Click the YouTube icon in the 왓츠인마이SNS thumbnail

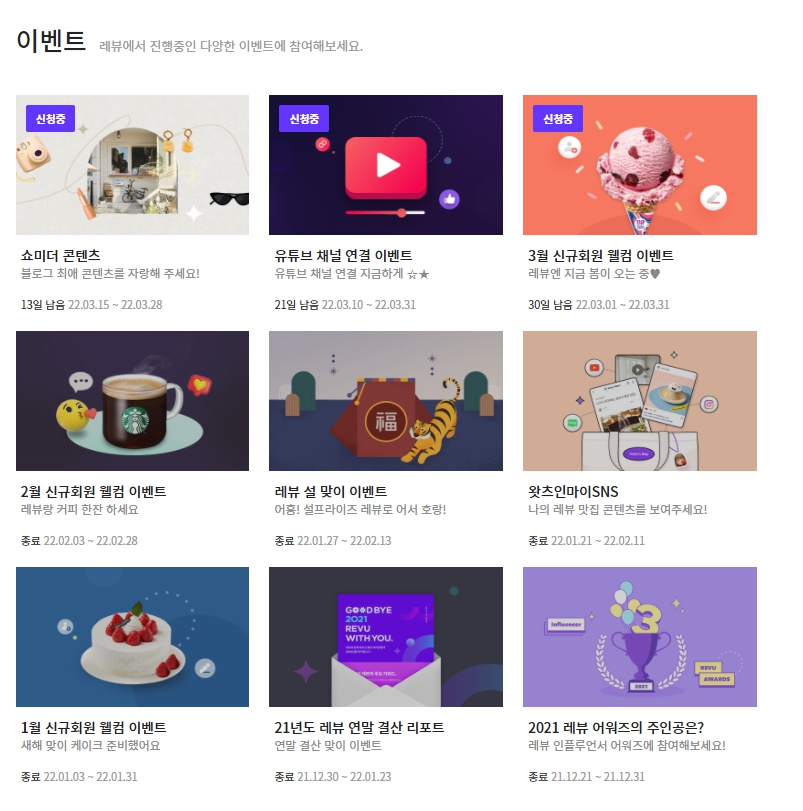click(x=594, y=366)
